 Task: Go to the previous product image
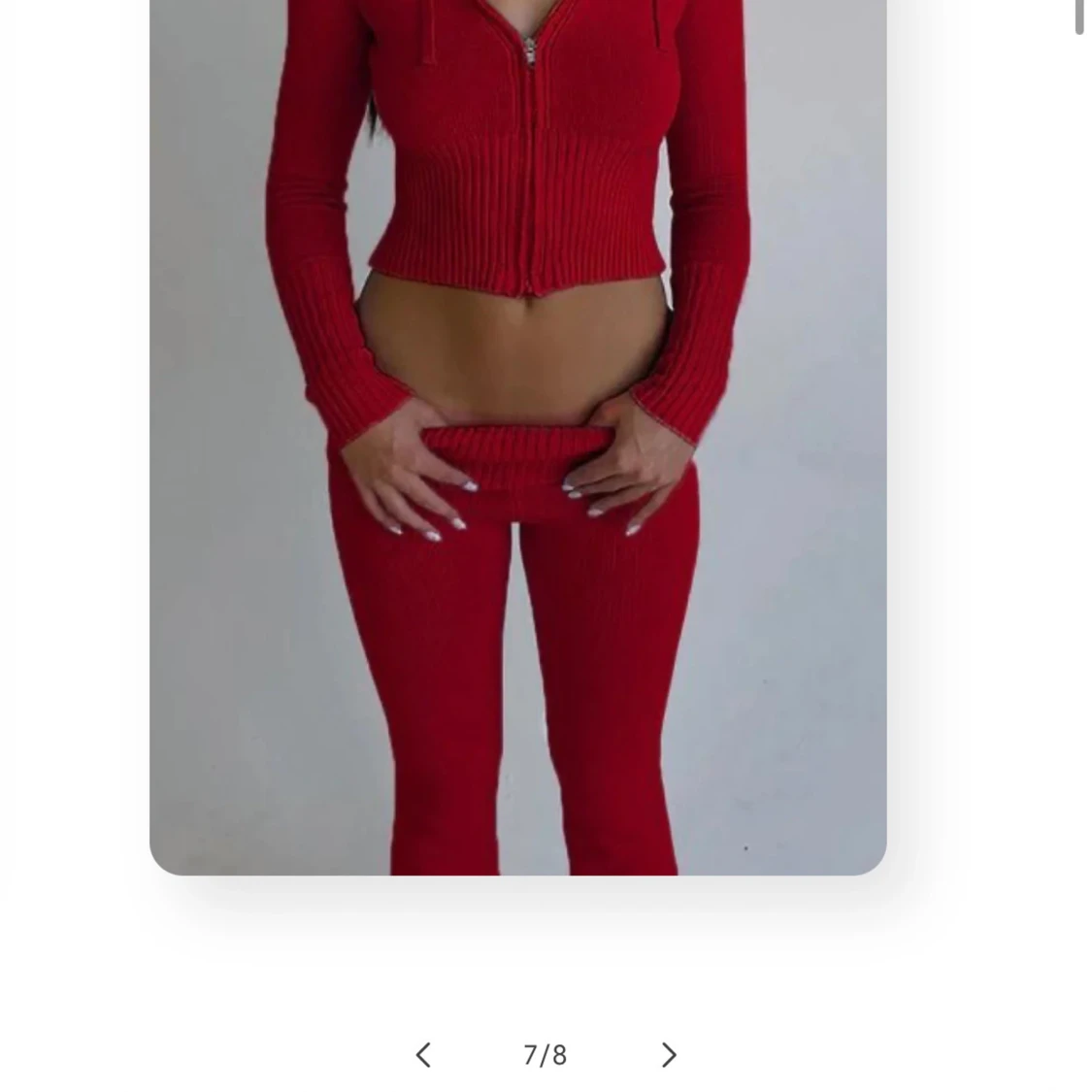pos(423,1055)
